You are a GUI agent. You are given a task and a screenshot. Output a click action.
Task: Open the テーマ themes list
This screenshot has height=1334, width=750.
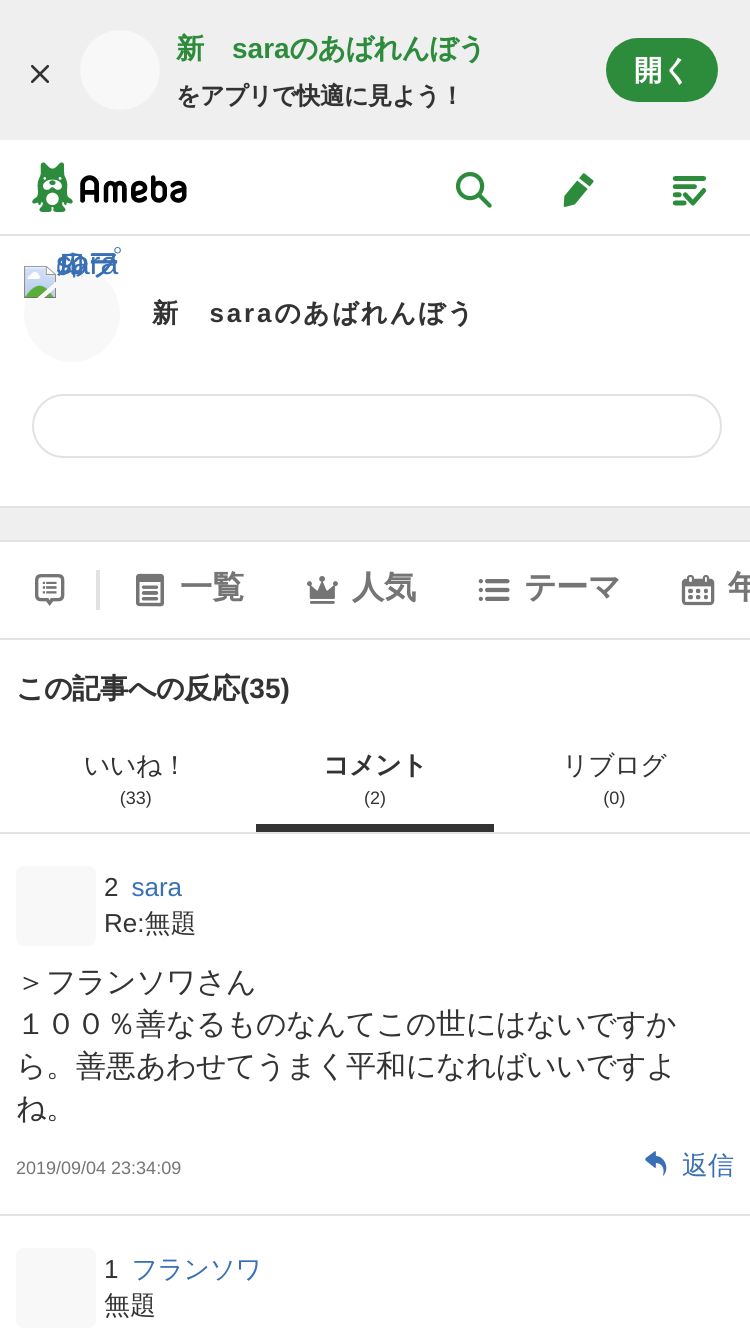point(548,588)
